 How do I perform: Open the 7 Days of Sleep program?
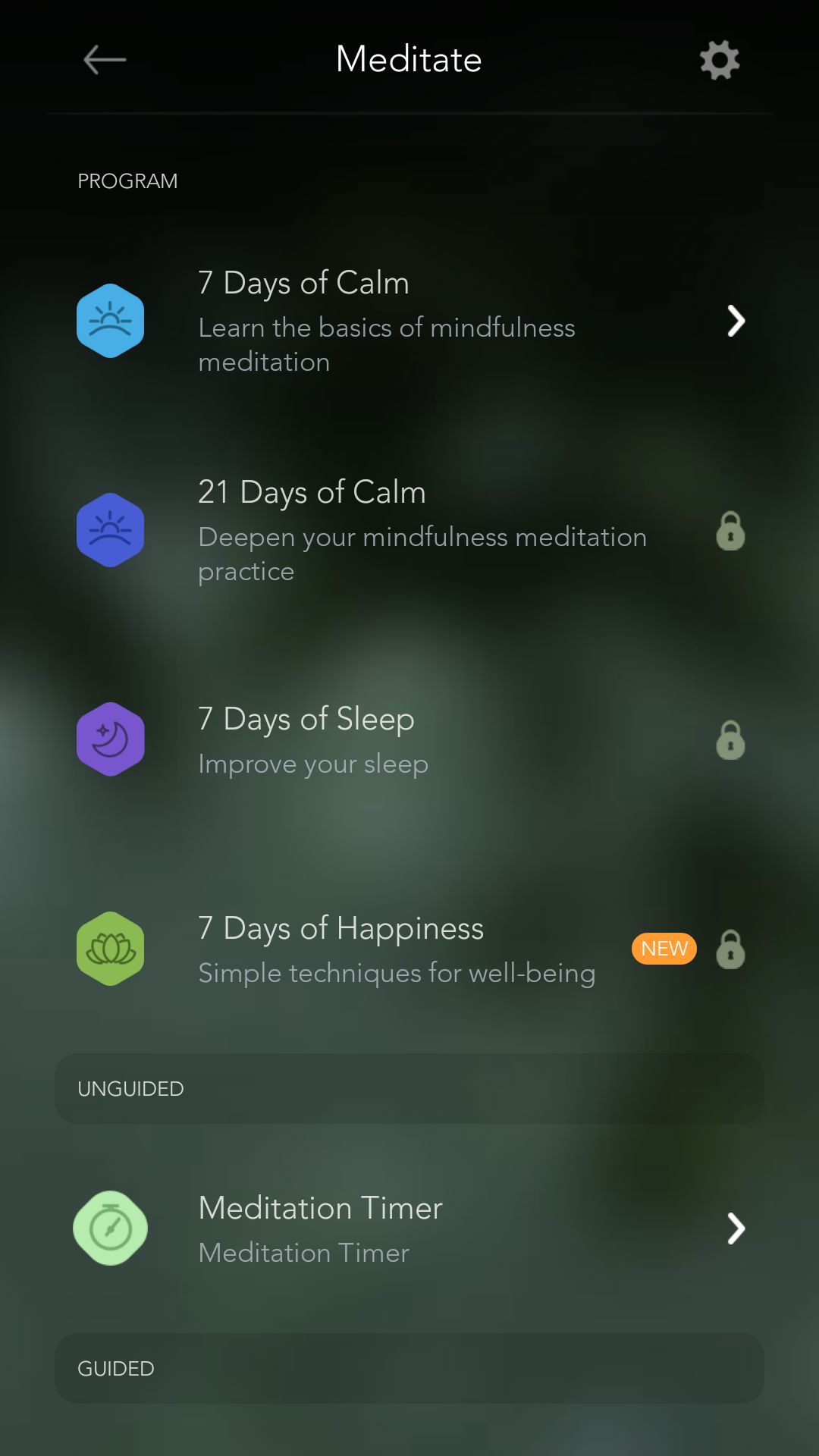[x=409, y=739]
